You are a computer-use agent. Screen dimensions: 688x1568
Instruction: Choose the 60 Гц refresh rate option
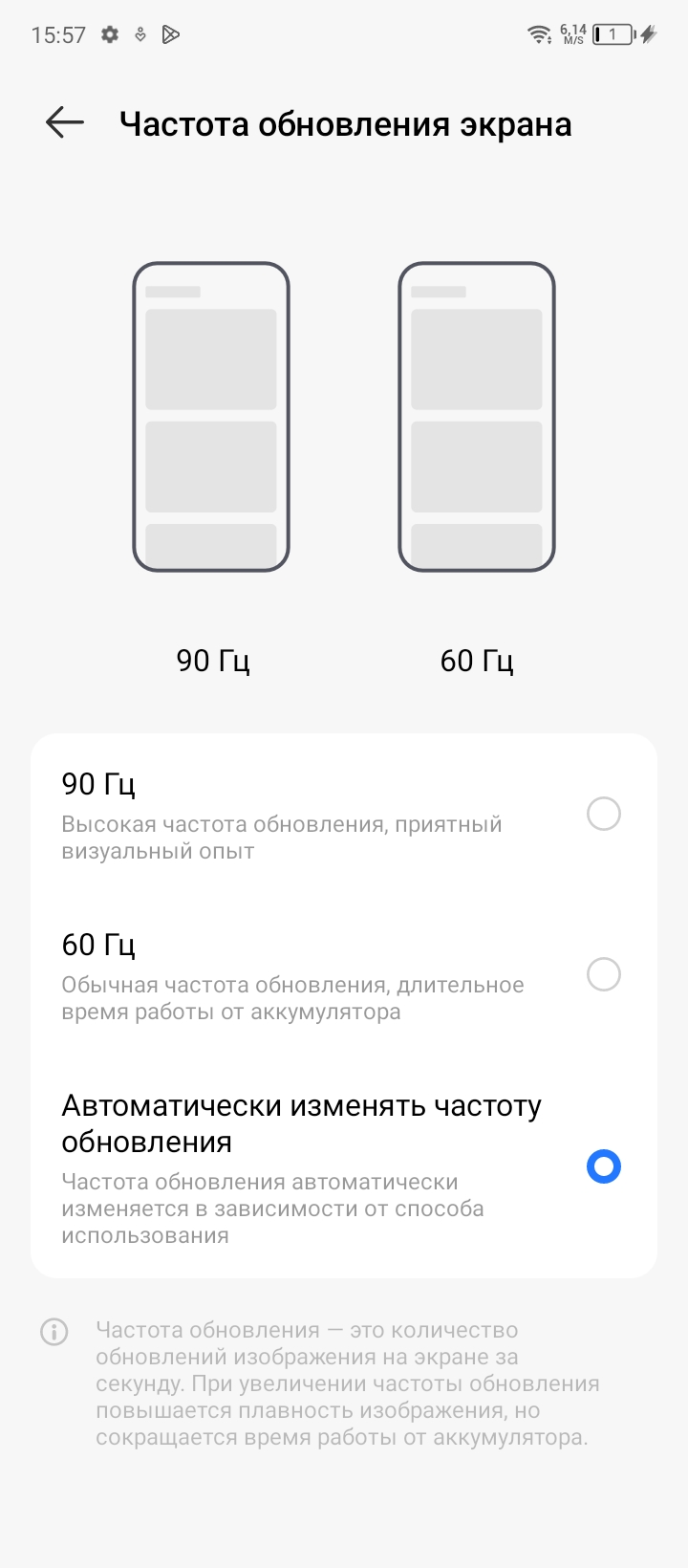coord(603,975)
